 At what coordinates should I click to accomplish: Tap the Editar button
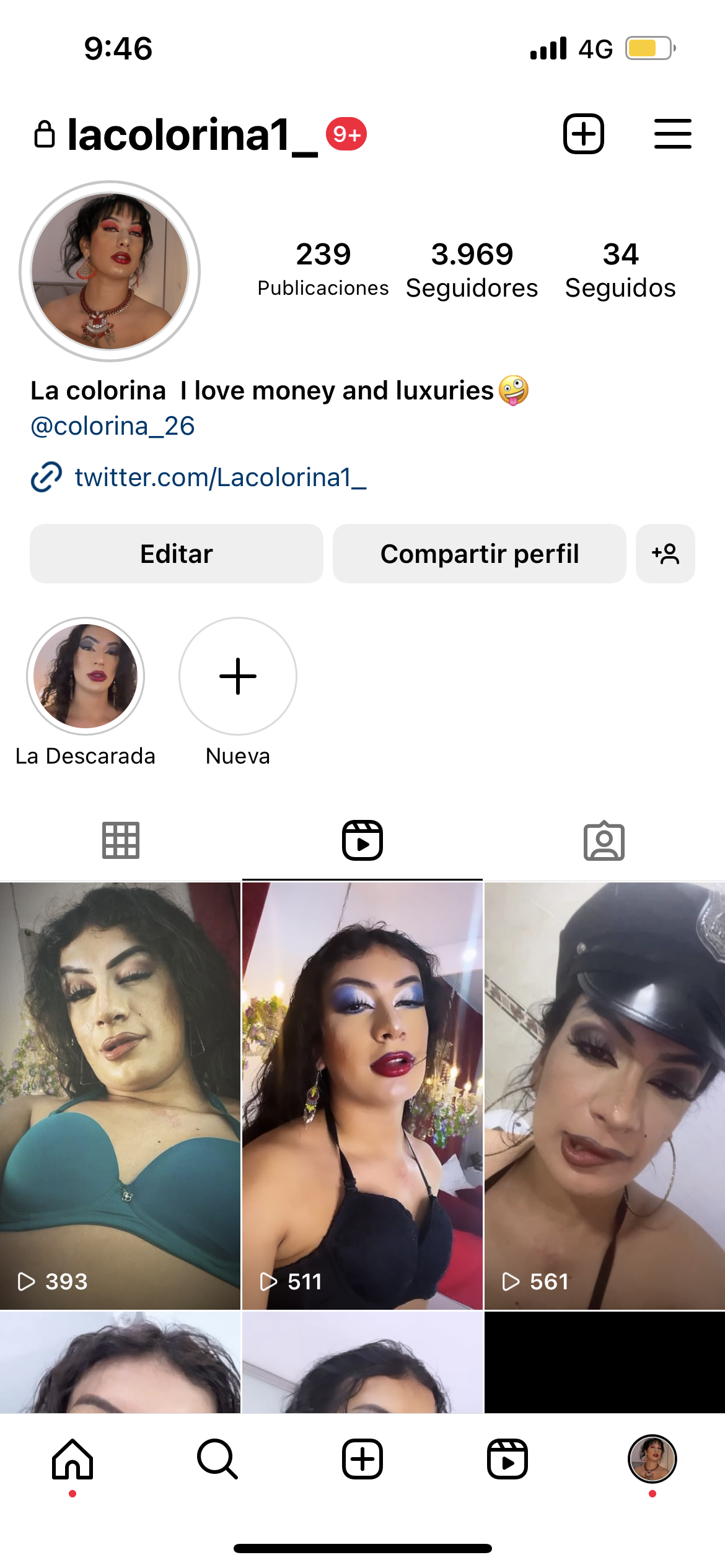[177, 554]
